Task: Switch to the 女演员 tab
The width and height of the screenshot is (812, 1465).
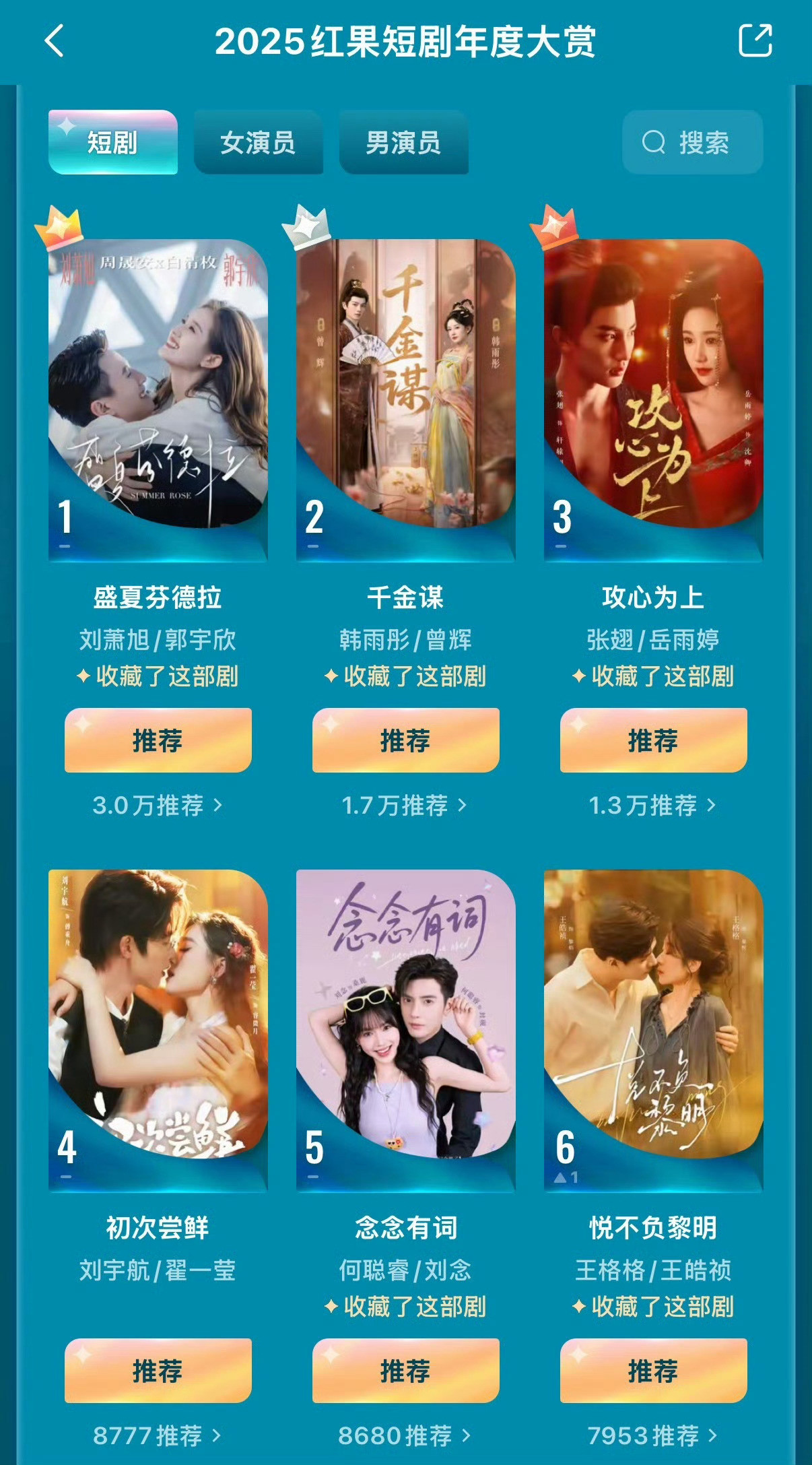Action: [259, 142]
